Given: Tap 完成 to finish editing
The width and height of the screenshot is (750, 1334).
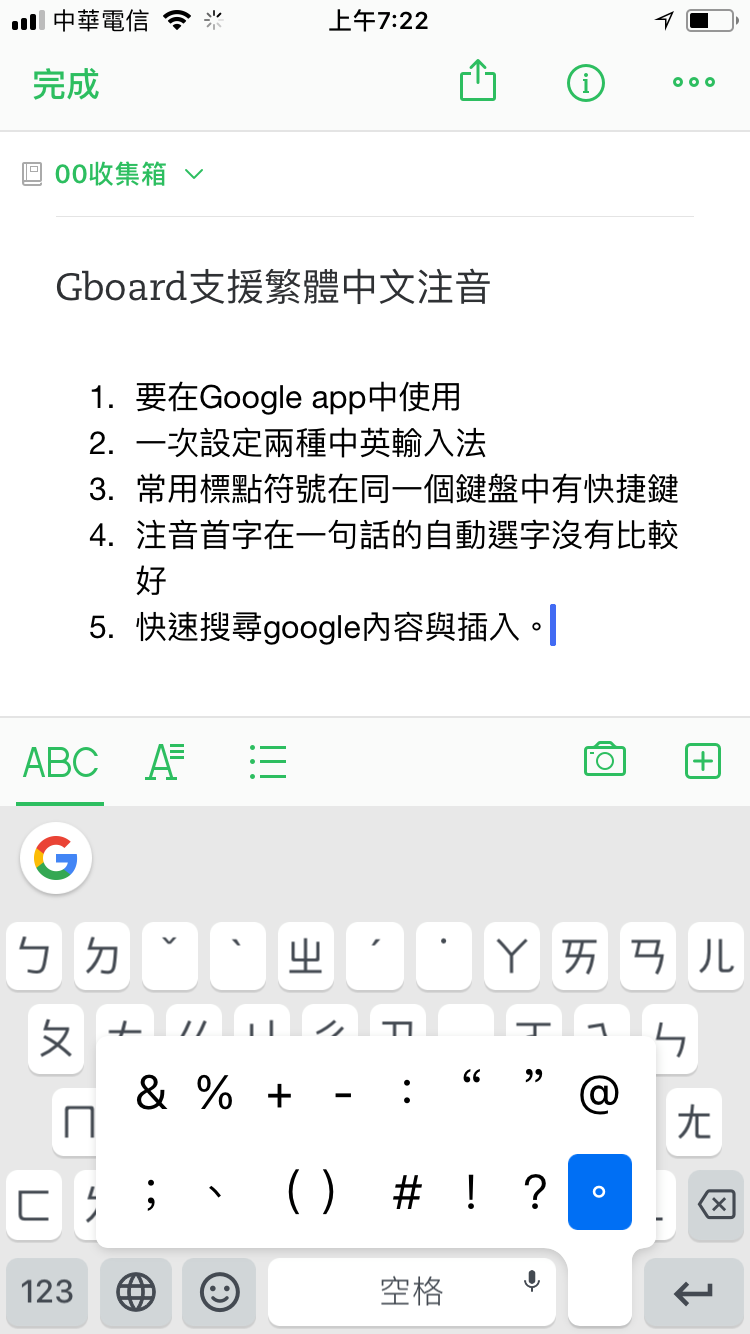Looking at the screenshot, I should pyautogui.click(x=66, y=84).
